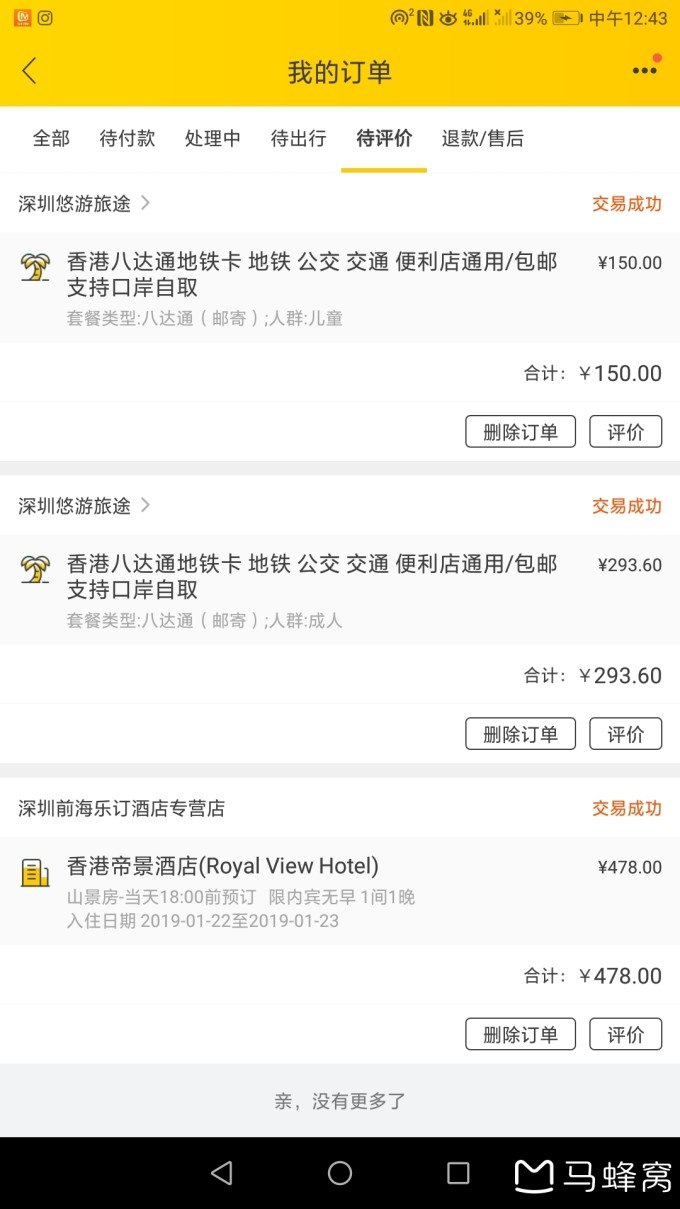The image size is (680, 1209).
Task: Rate the Royal View Hotel stay
Action: (626, 1035)
